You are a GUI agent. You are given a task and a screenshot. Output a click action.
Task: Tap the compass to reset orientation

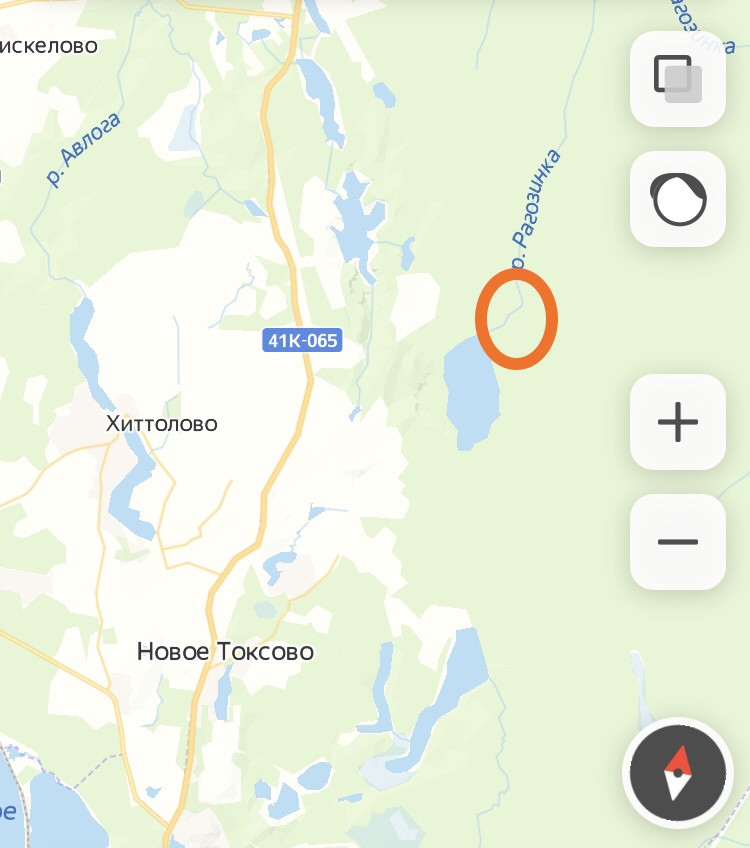coord(678,773)
